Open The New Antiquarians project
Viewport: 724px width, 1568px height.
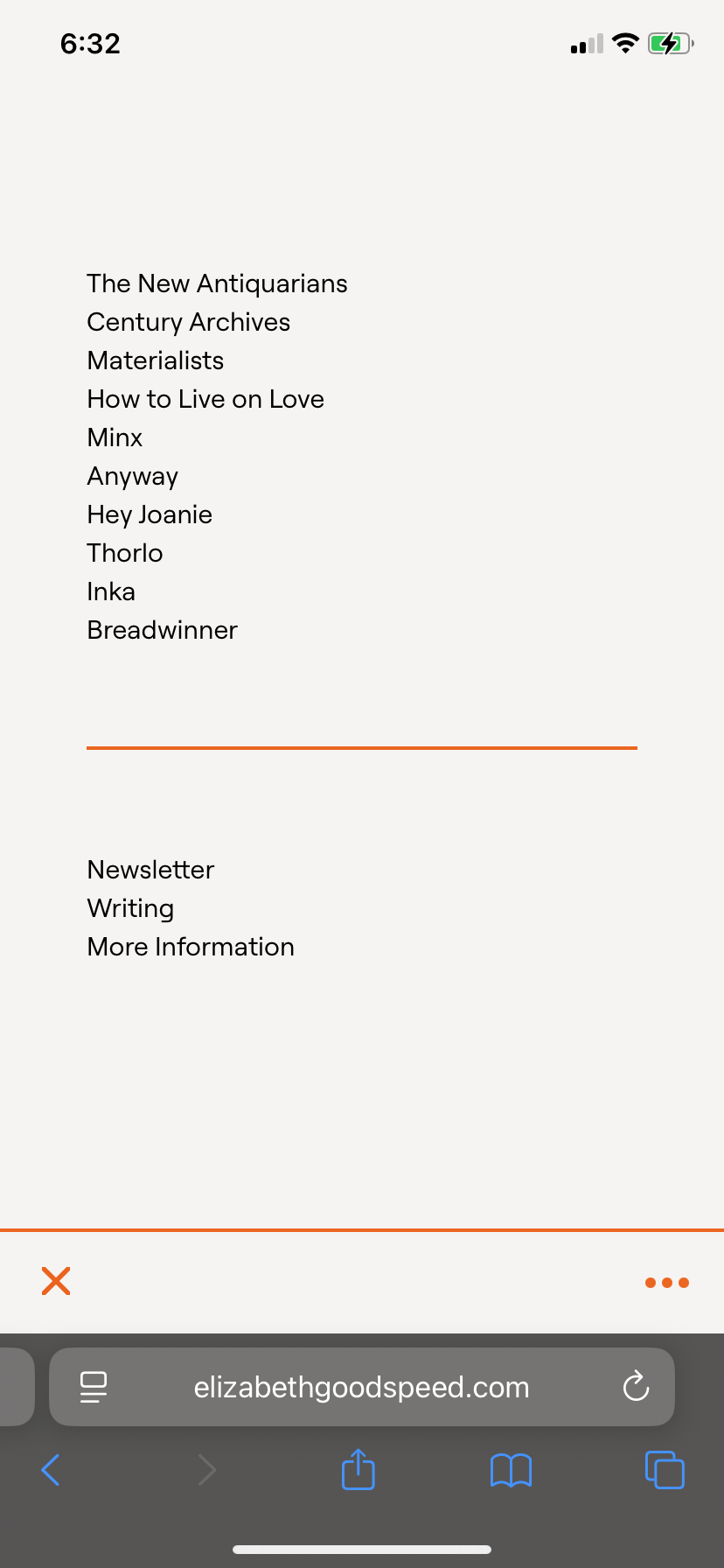tap(217, 283)
